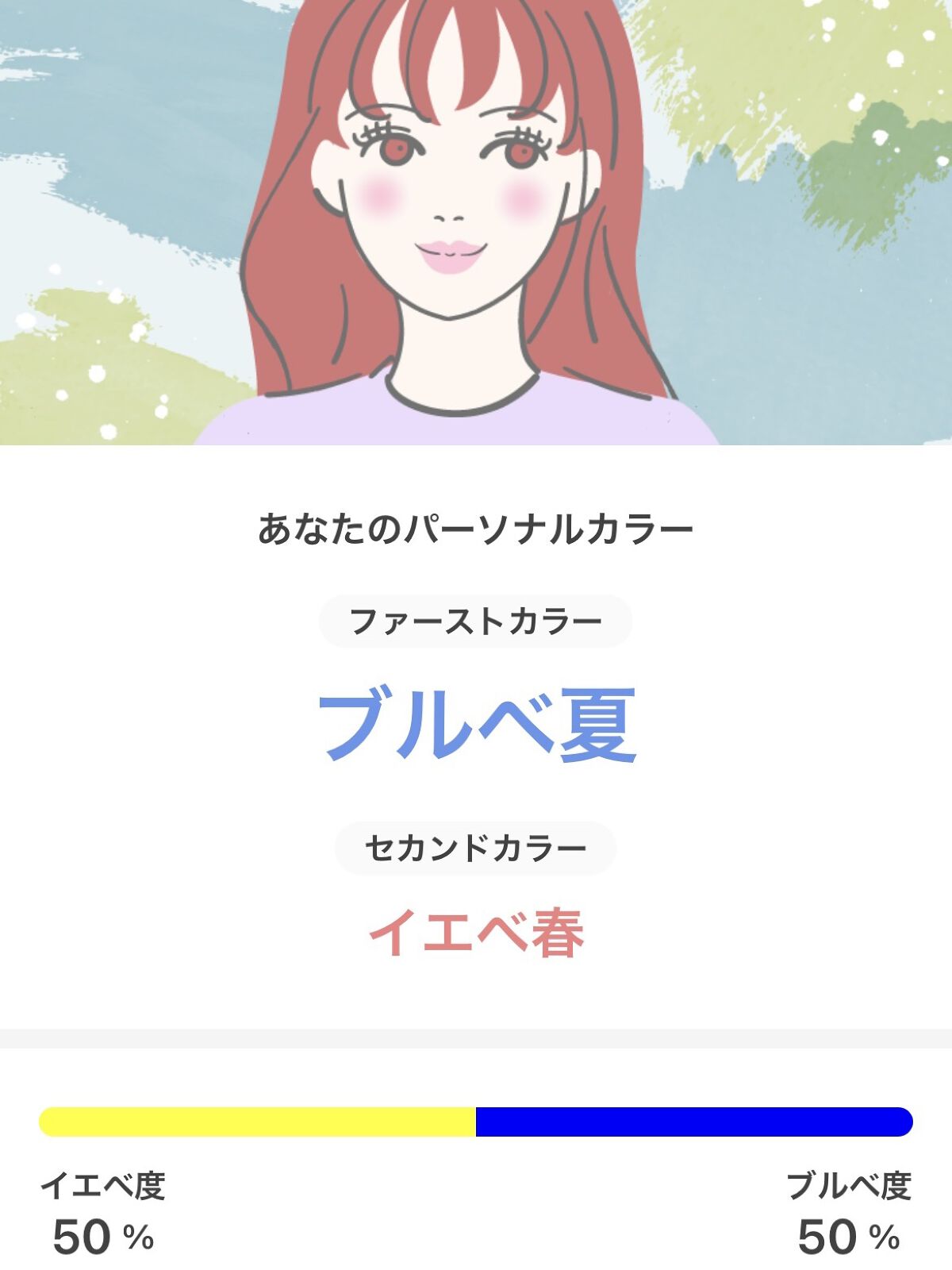Click the midpoint divider of the color bar
This screenshot has width=952, height=1270.
tap(476, 1120)
